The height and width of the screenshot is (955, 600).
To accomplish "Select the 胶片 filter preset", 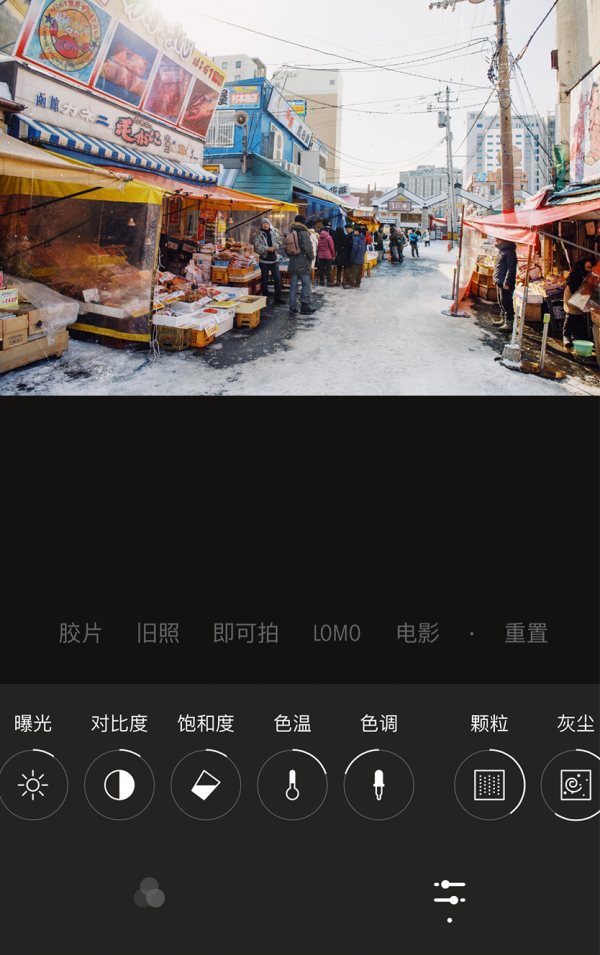I will coord(80,633).
